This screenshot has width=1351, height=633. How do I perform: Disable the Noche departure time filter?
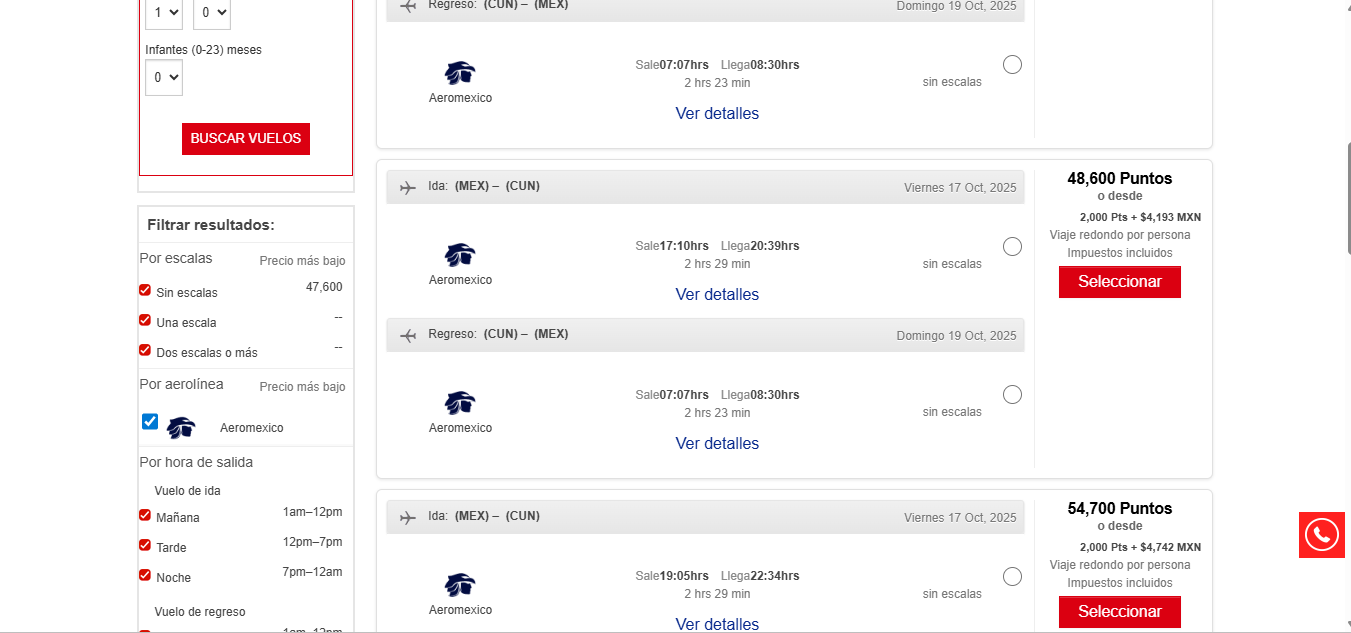click(x=145, y=576)
